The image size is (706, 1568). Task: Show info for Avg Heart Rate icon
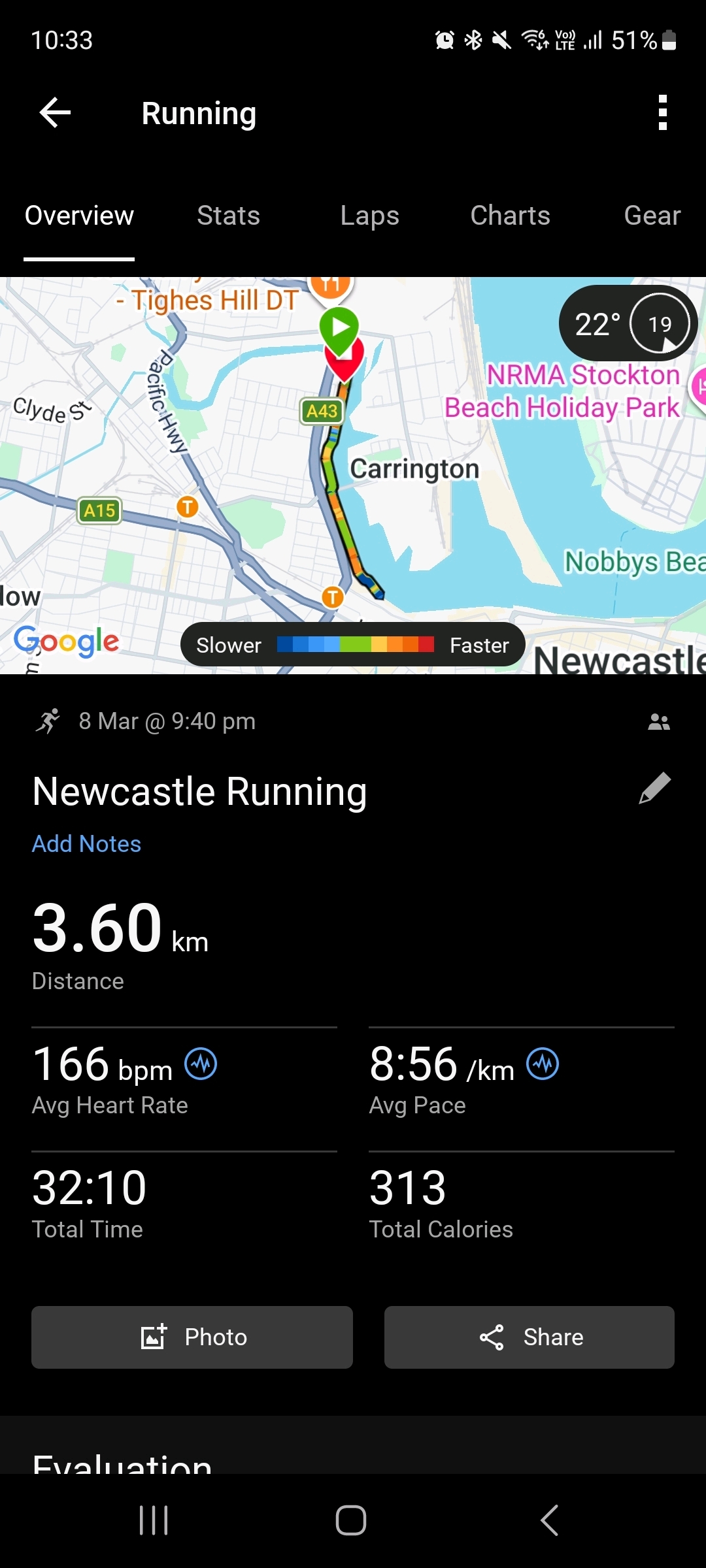[201, 1064]
